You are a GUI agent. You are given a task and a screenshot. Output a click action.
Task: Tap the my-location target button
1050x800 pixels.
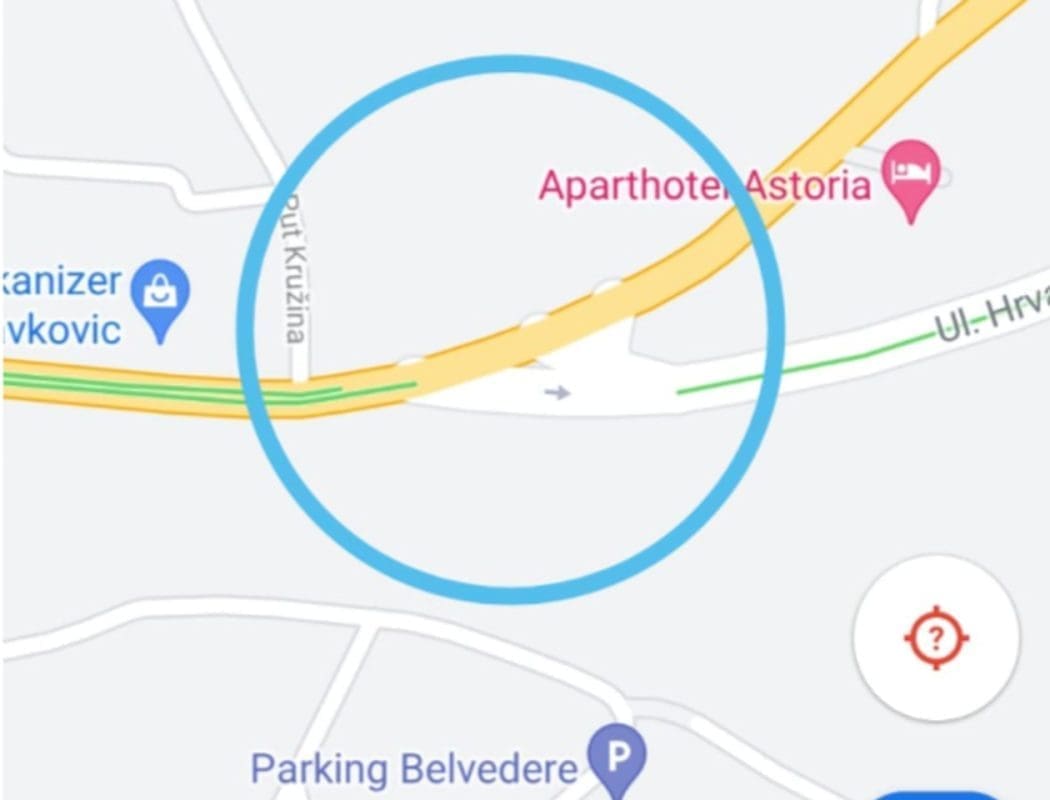click(x=936, y=637)
